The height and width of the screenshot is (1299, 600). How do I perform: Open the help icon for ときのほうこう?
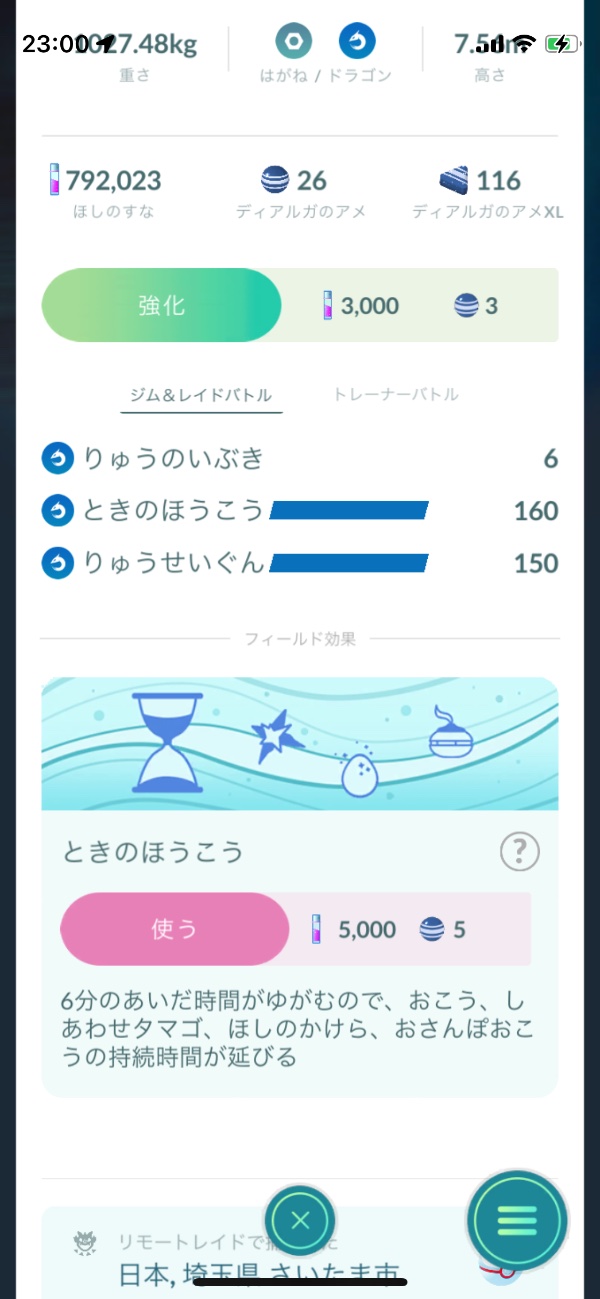519,852
